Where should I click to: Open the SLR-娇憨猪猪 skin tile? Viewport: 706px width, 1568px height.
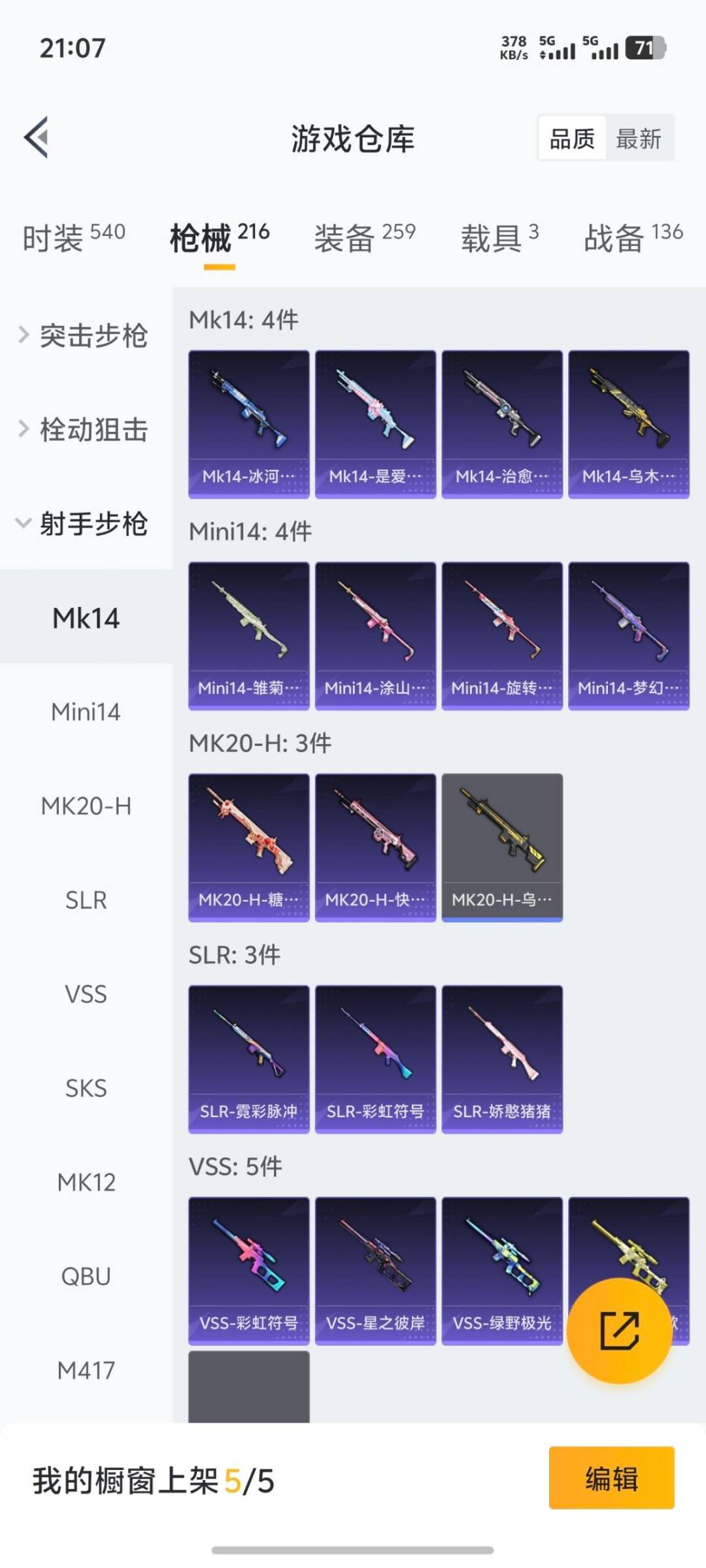(x=502, y=1060)
